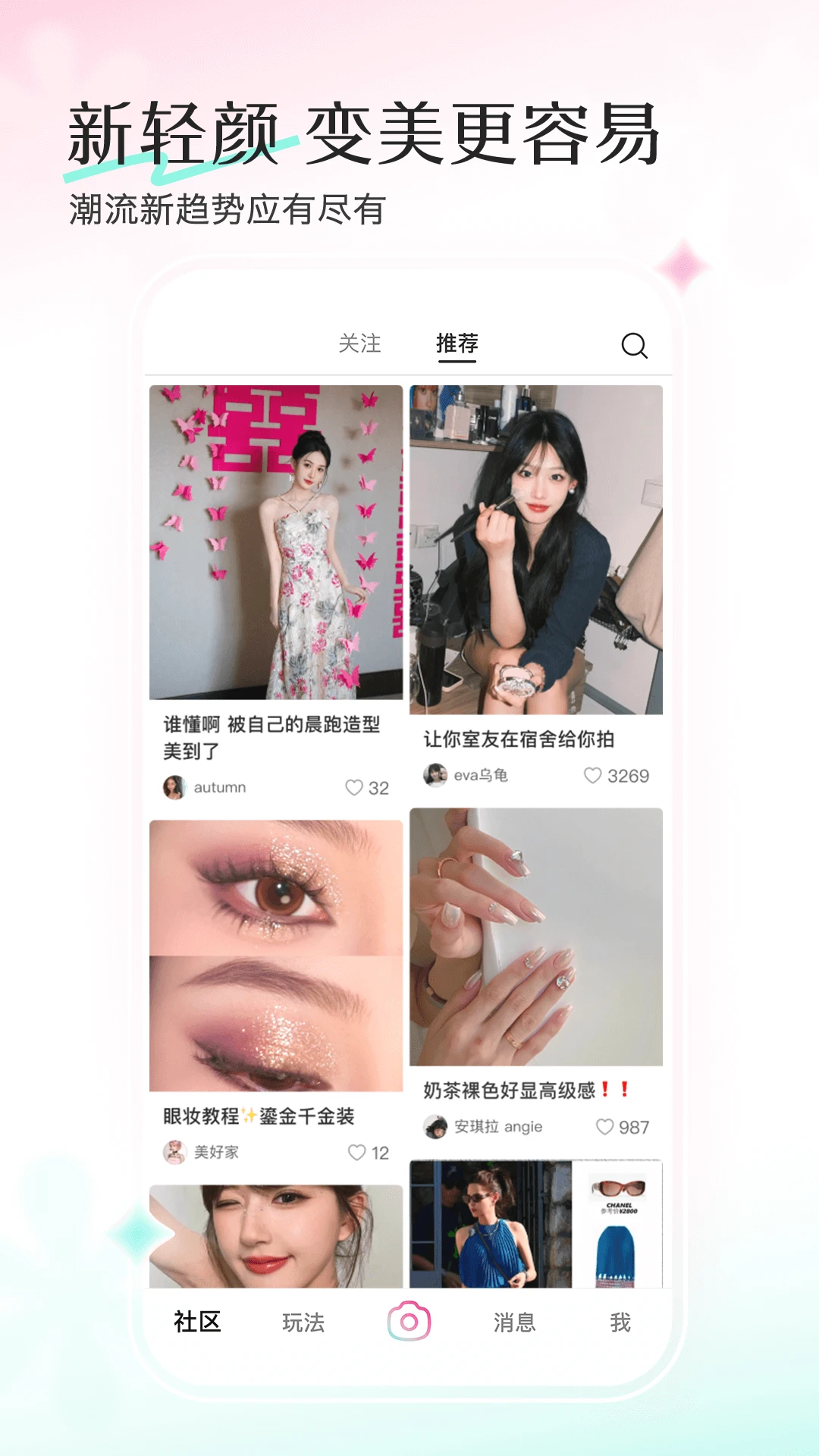The width and height of the screenshot is (819, 1456).
Task: Switch to the 关注 tab
Action: click(361, 344)
